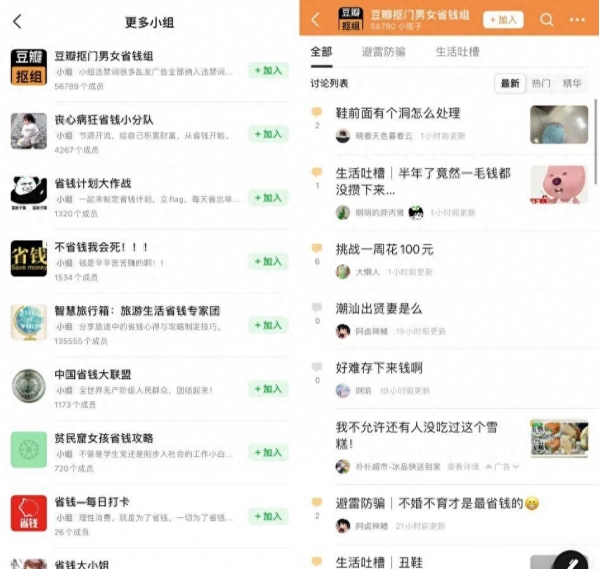The image size is (600, 569).
Task: Show 精华 discussions
Action: pyautogui.click(x=572, y=83)
